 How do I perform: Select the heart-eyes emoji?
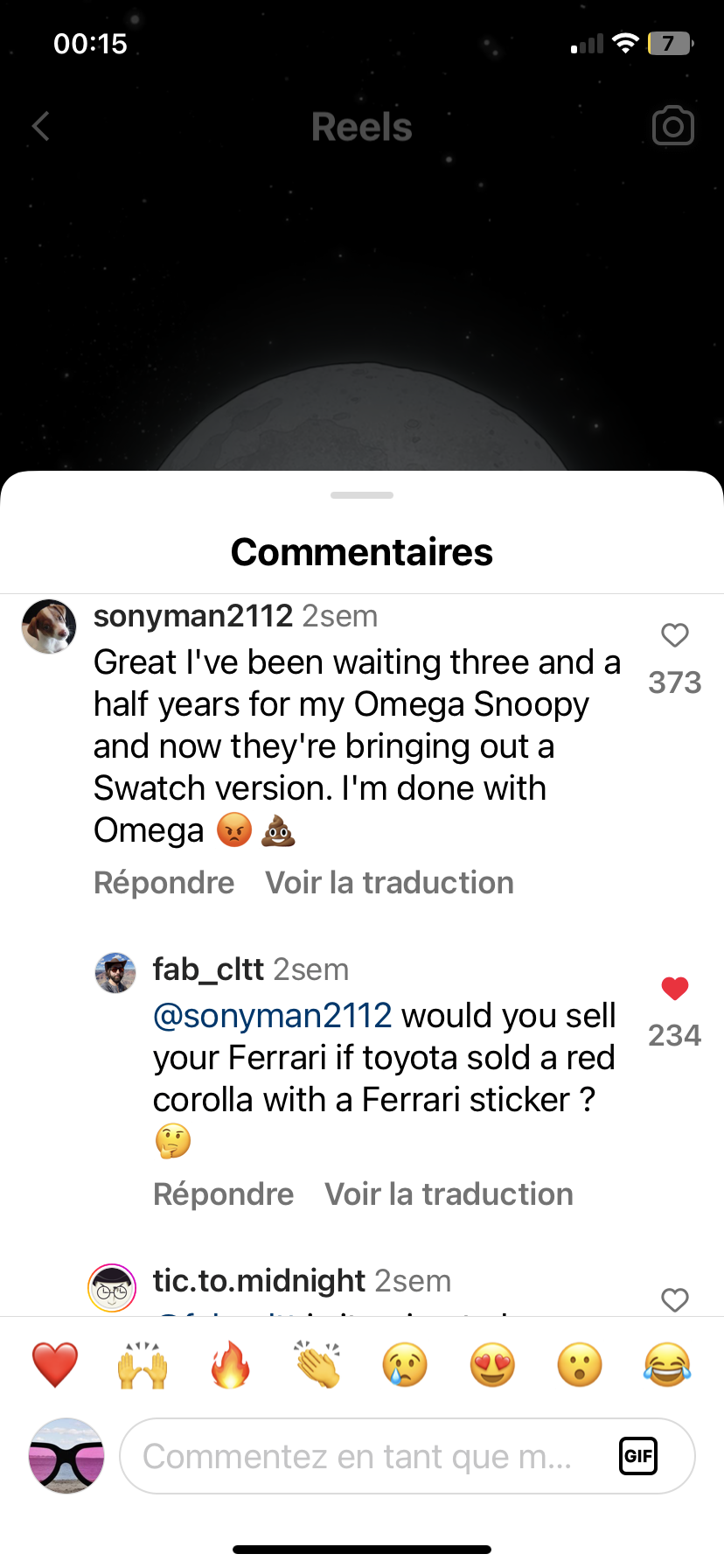[x=492, y=1365]
